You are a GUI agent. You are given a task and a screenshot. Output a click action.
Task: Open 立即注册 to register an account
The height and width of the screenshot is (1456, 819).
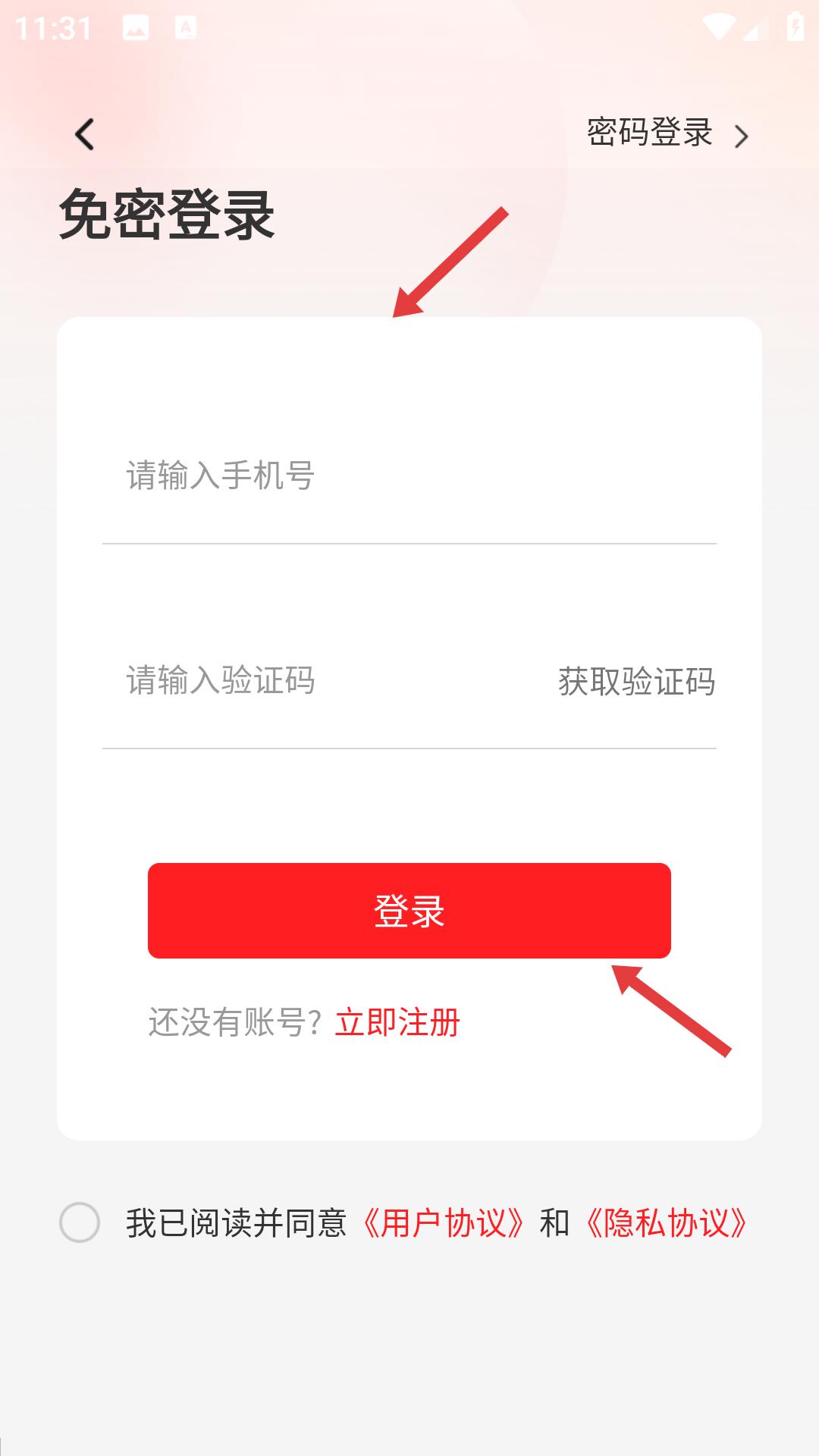(x=397, y=1022)
